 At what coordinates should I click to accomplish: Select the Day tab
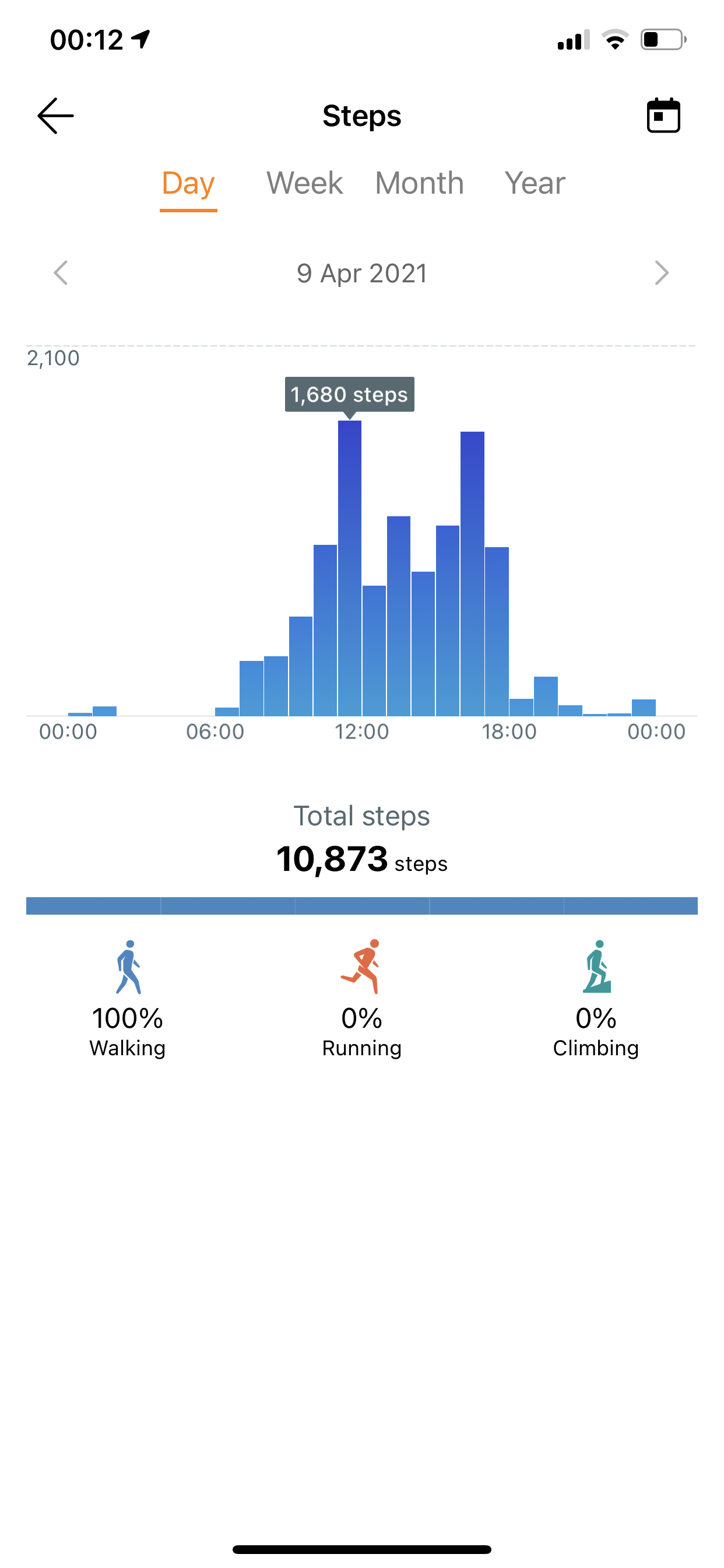pyautogui.click(x=188, y=183)
